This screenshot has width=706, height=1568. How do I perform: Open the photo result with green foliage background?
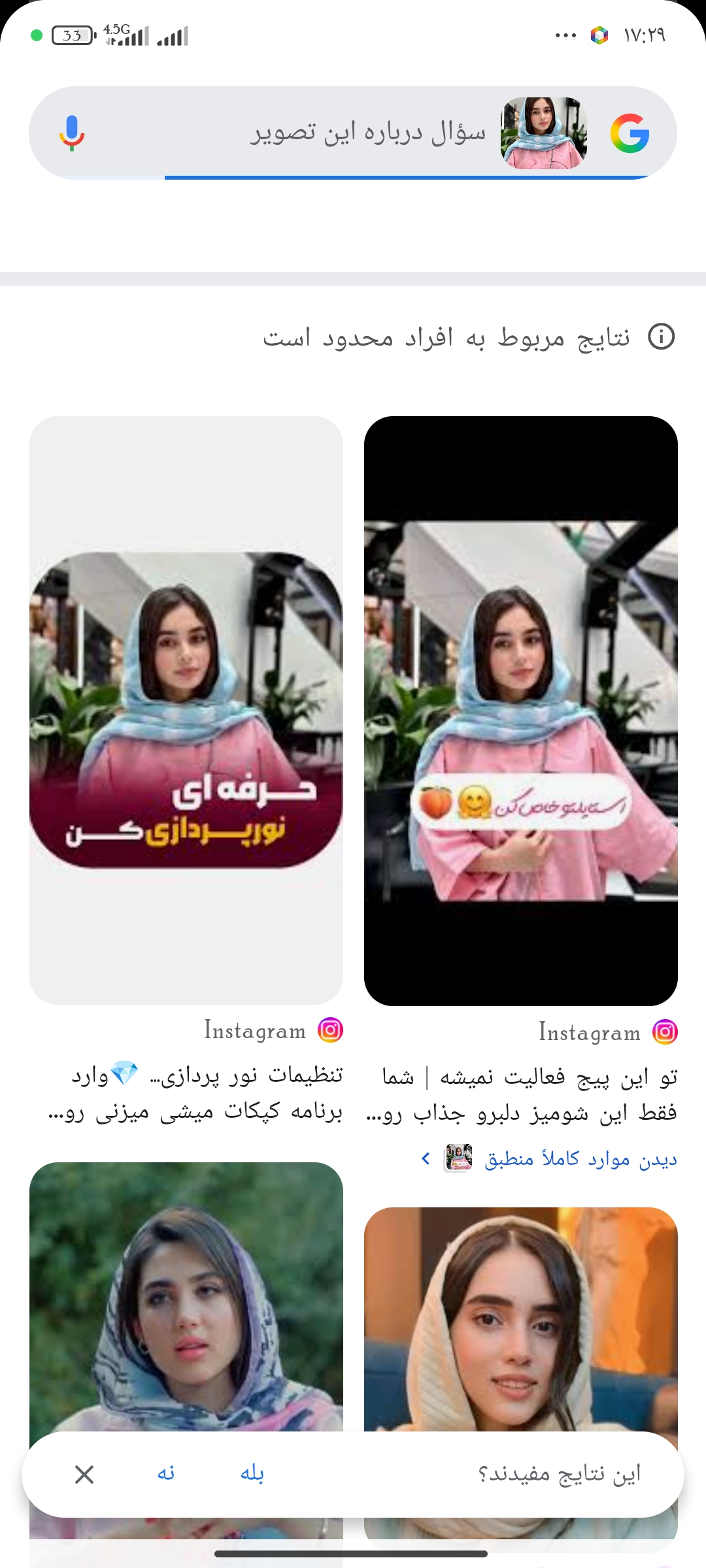coord(186,1297)
